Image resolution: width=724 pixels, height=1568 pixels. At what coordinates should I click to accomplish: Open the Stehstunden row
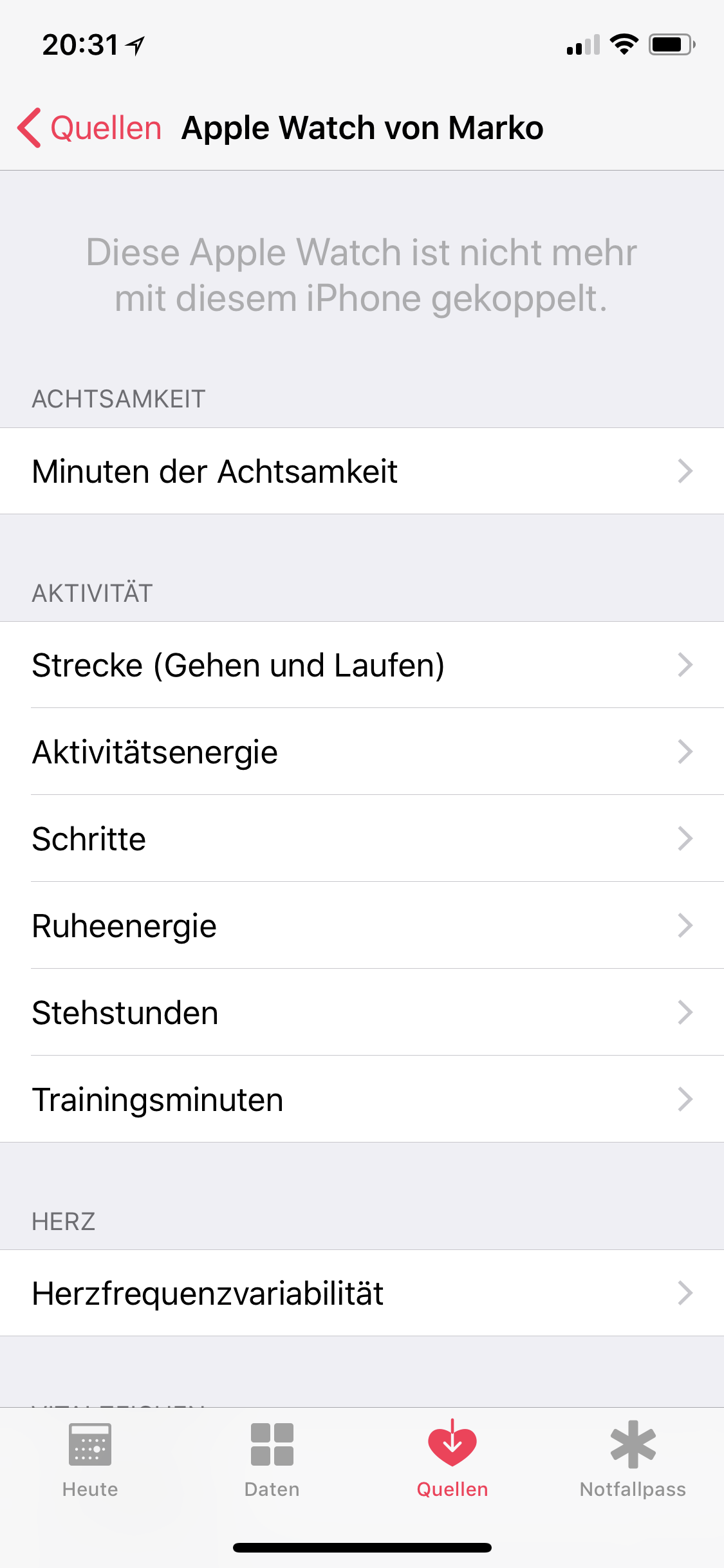pyautogui.click(x=362, y=1013)
